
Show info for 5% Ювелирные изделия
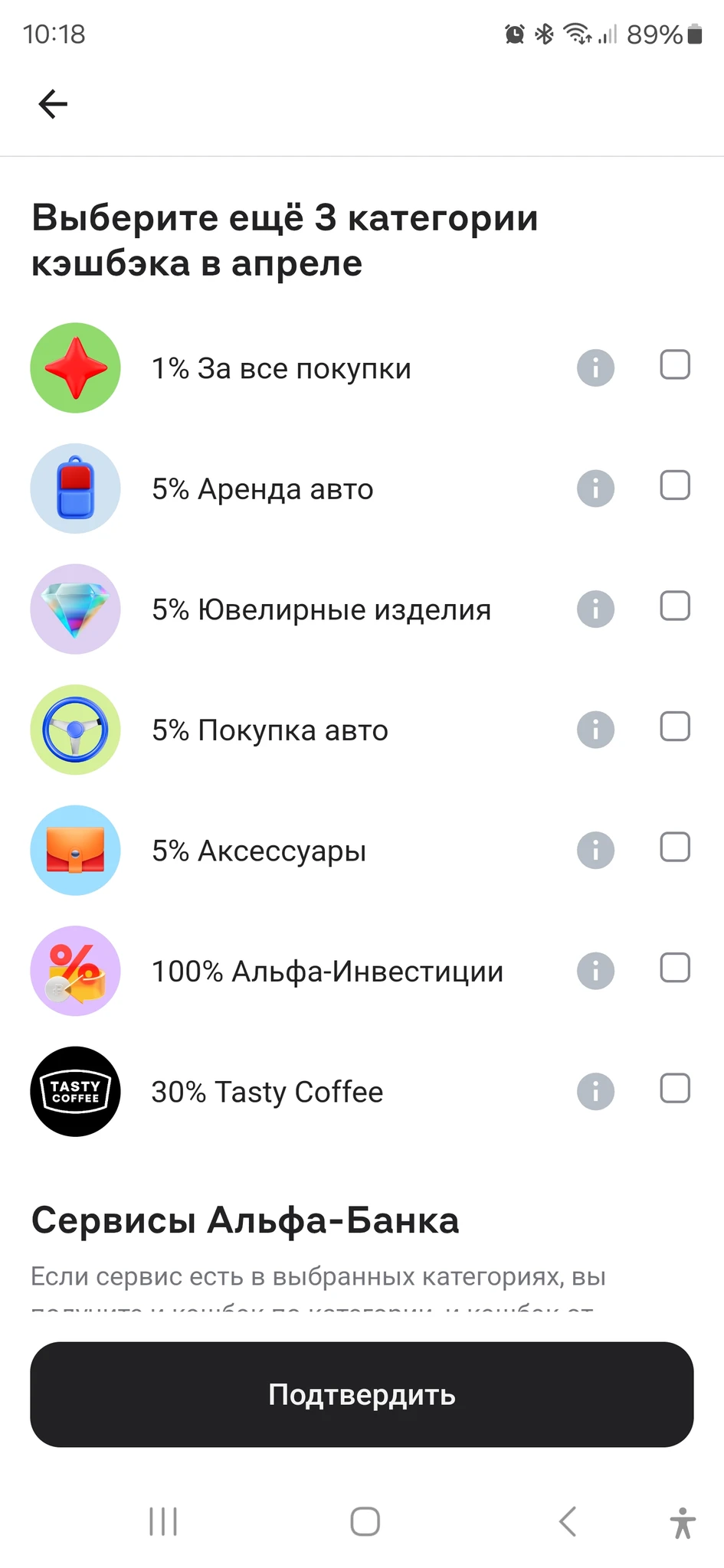click(x=595, y=609)
